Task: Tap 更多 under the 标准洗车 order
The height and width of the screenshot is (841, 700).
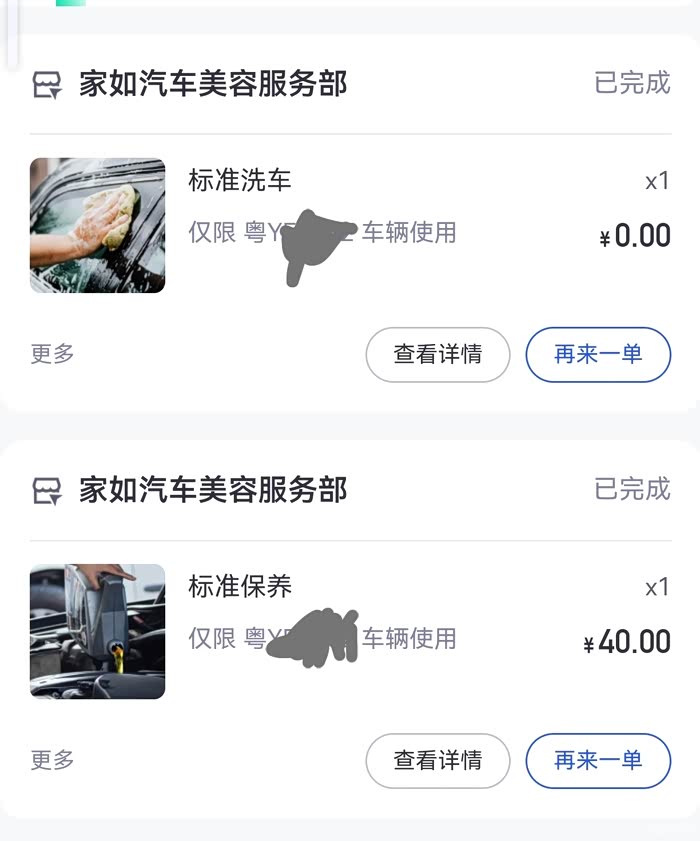Action: 53,354
